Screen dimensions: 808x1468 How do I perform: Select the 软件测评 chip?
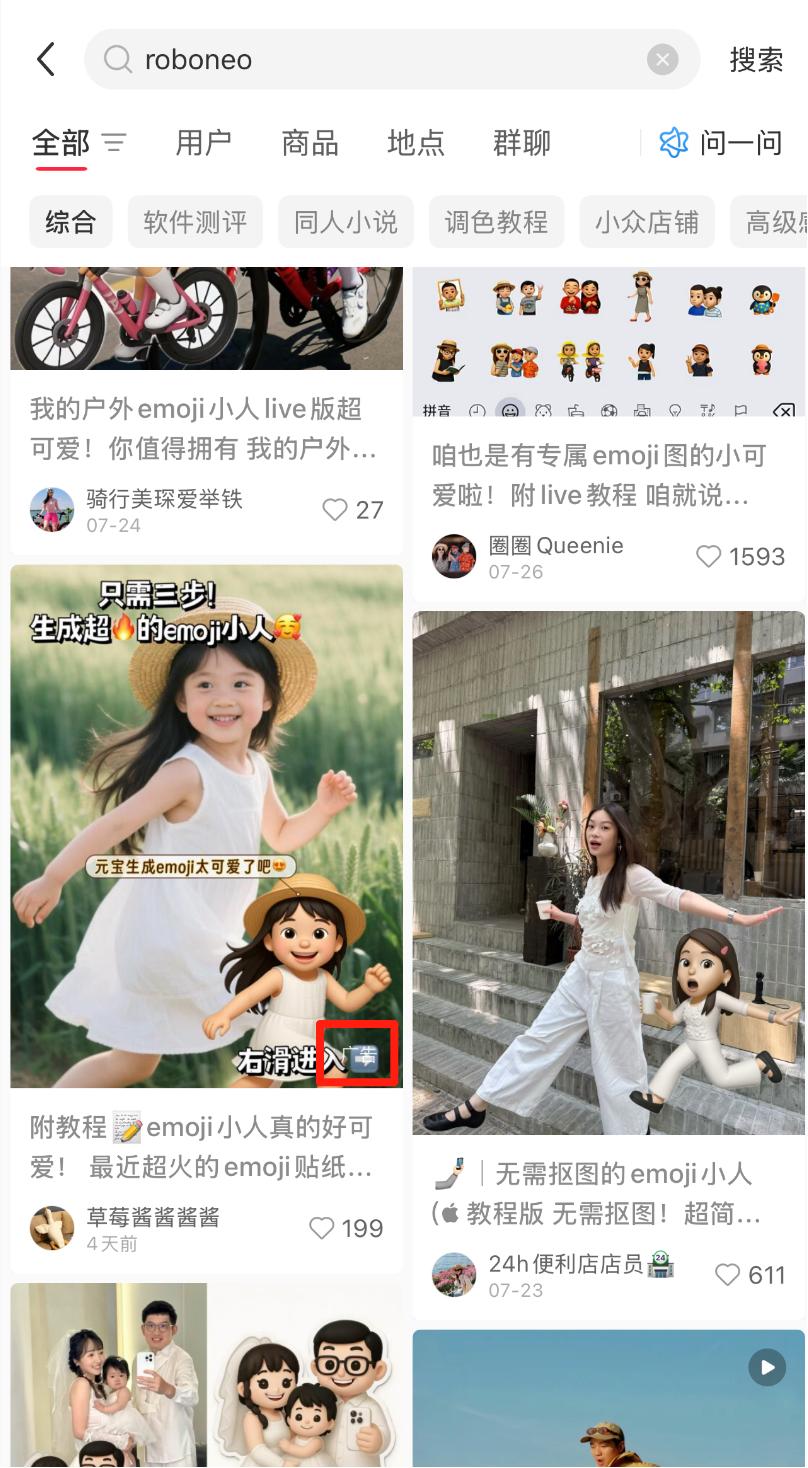195,221
